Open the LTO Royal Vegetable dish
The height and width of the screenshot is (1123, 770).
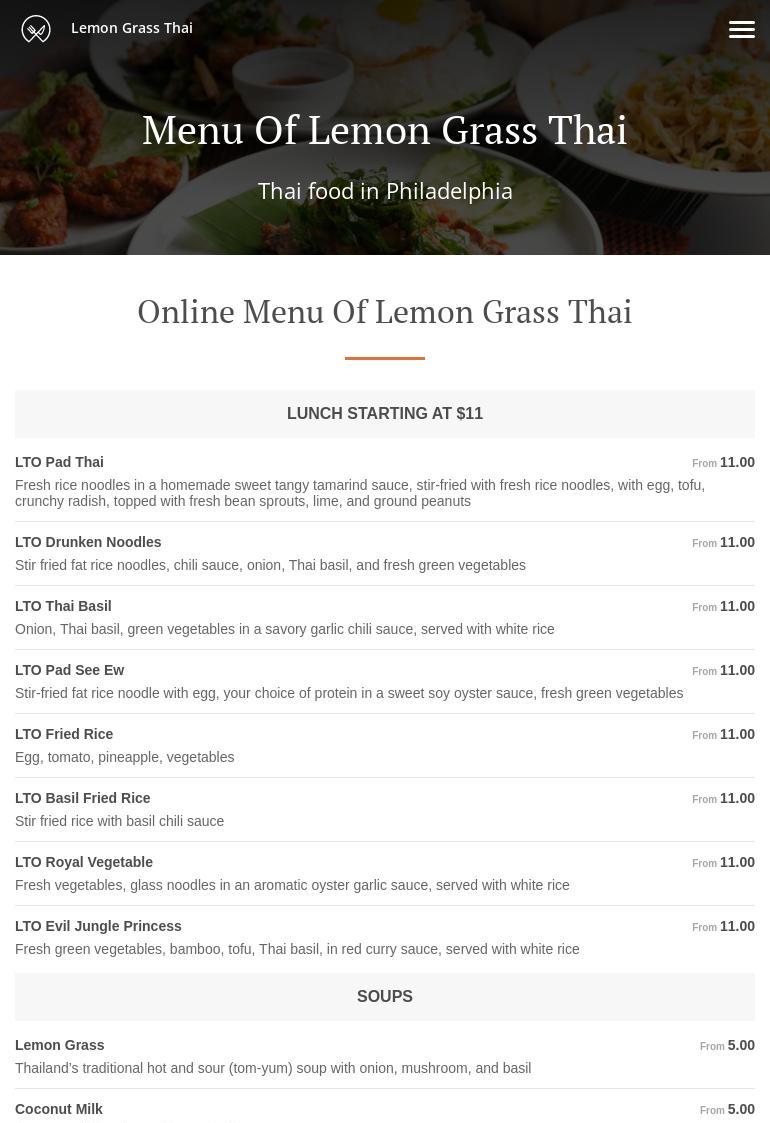[84, 862]
